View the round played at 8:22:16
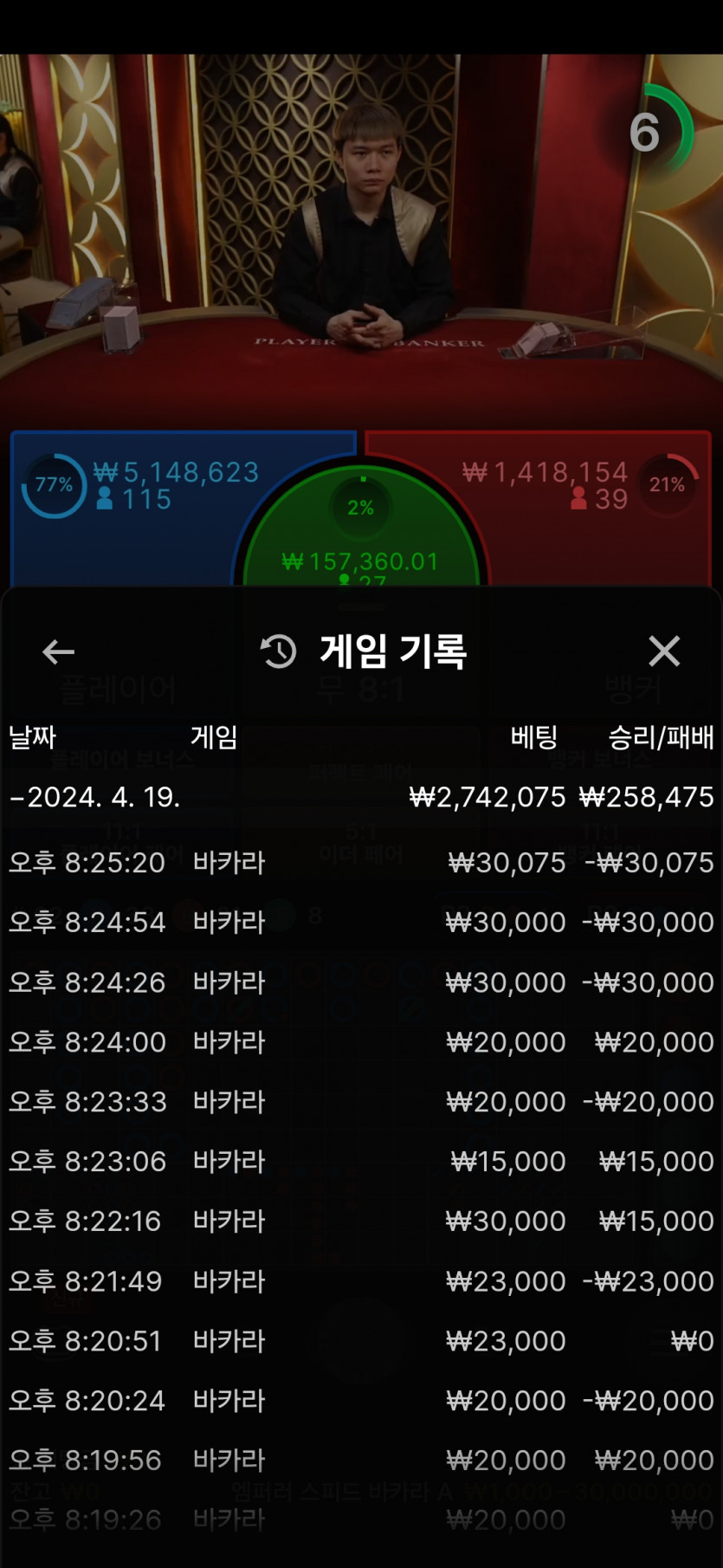Image resolution: width=723 pixels, height=1568 pixels. [361, 1221]
